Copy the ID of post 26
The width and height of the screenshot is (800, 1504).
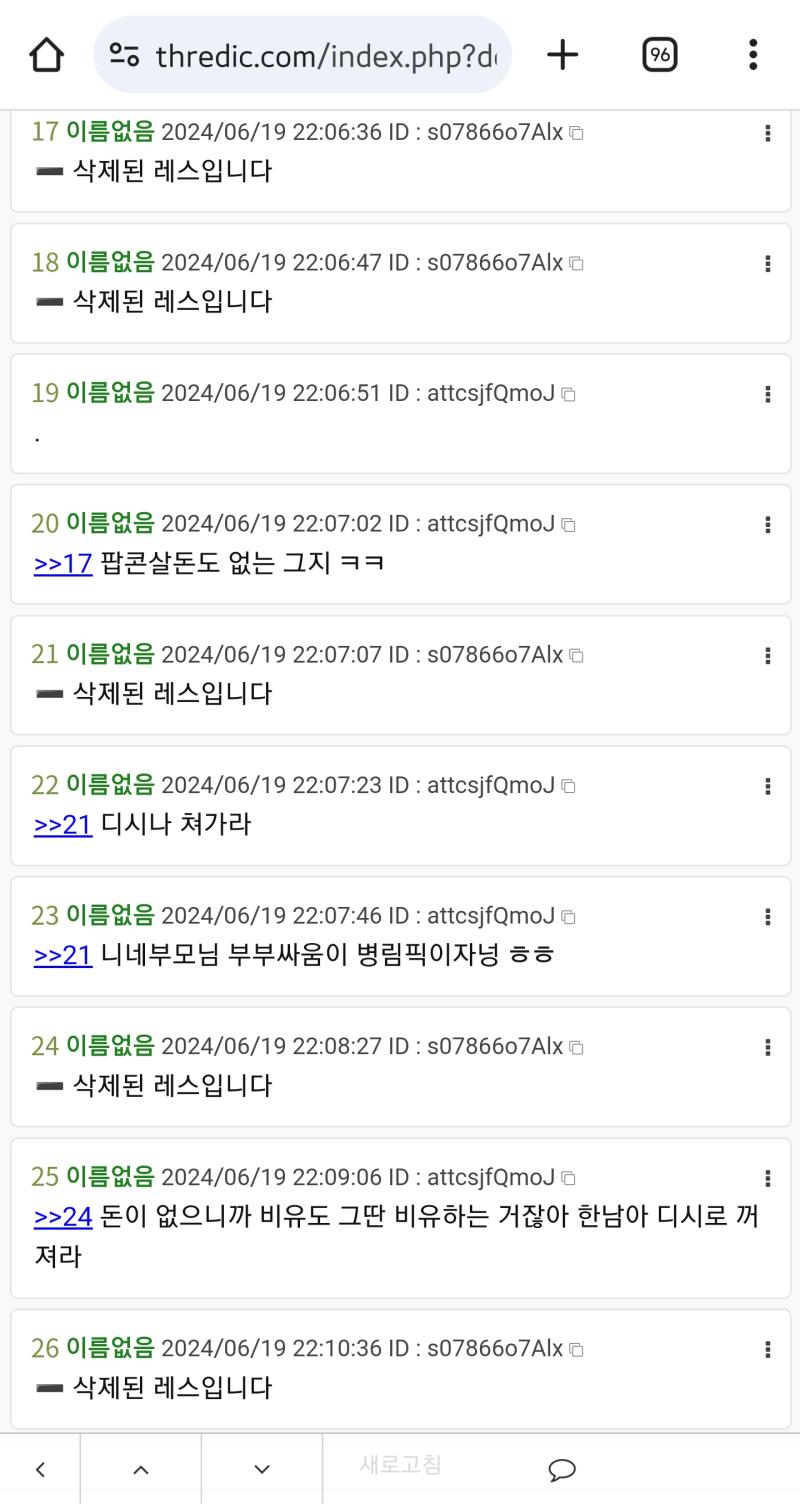click(576, 1349)
